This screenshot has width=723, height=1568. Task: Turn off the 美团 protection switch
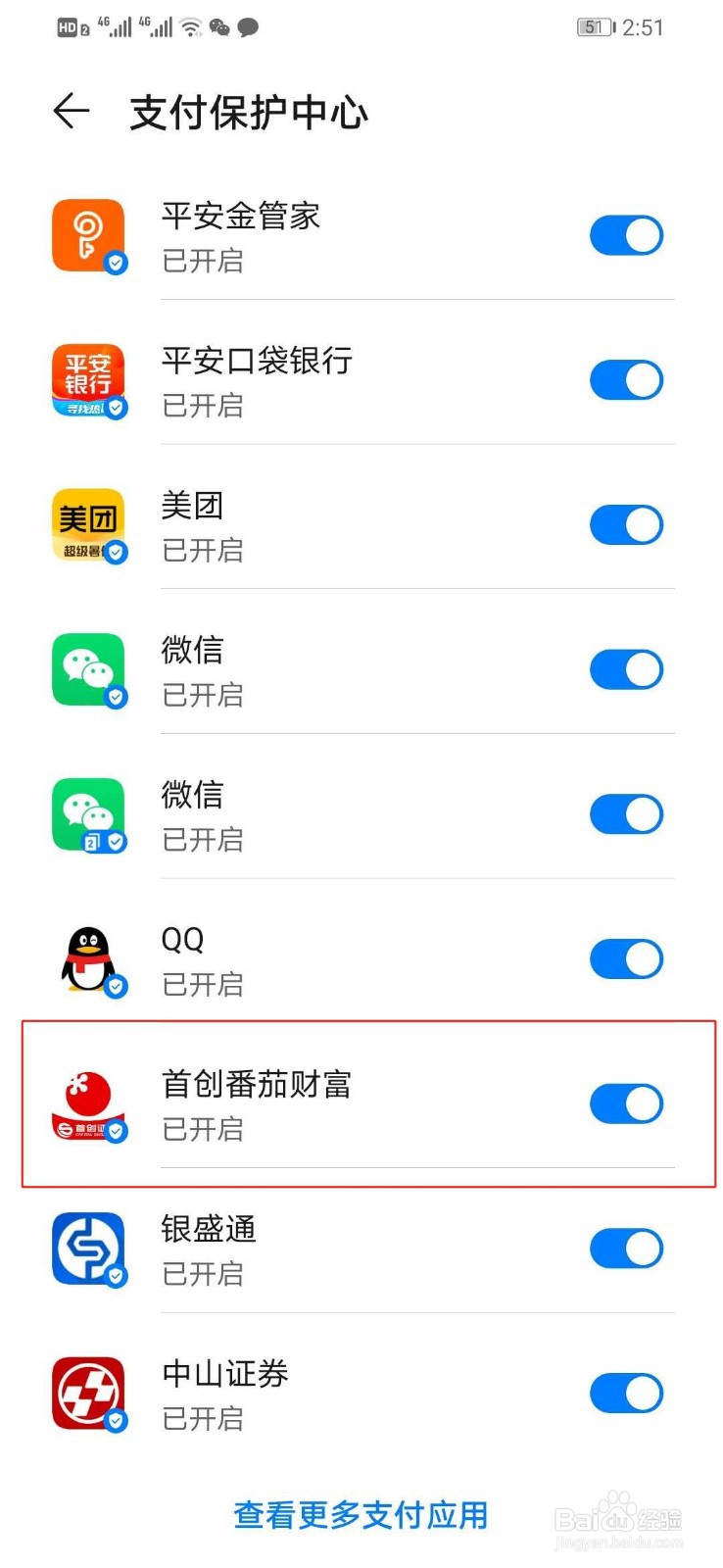click(627, 524)
